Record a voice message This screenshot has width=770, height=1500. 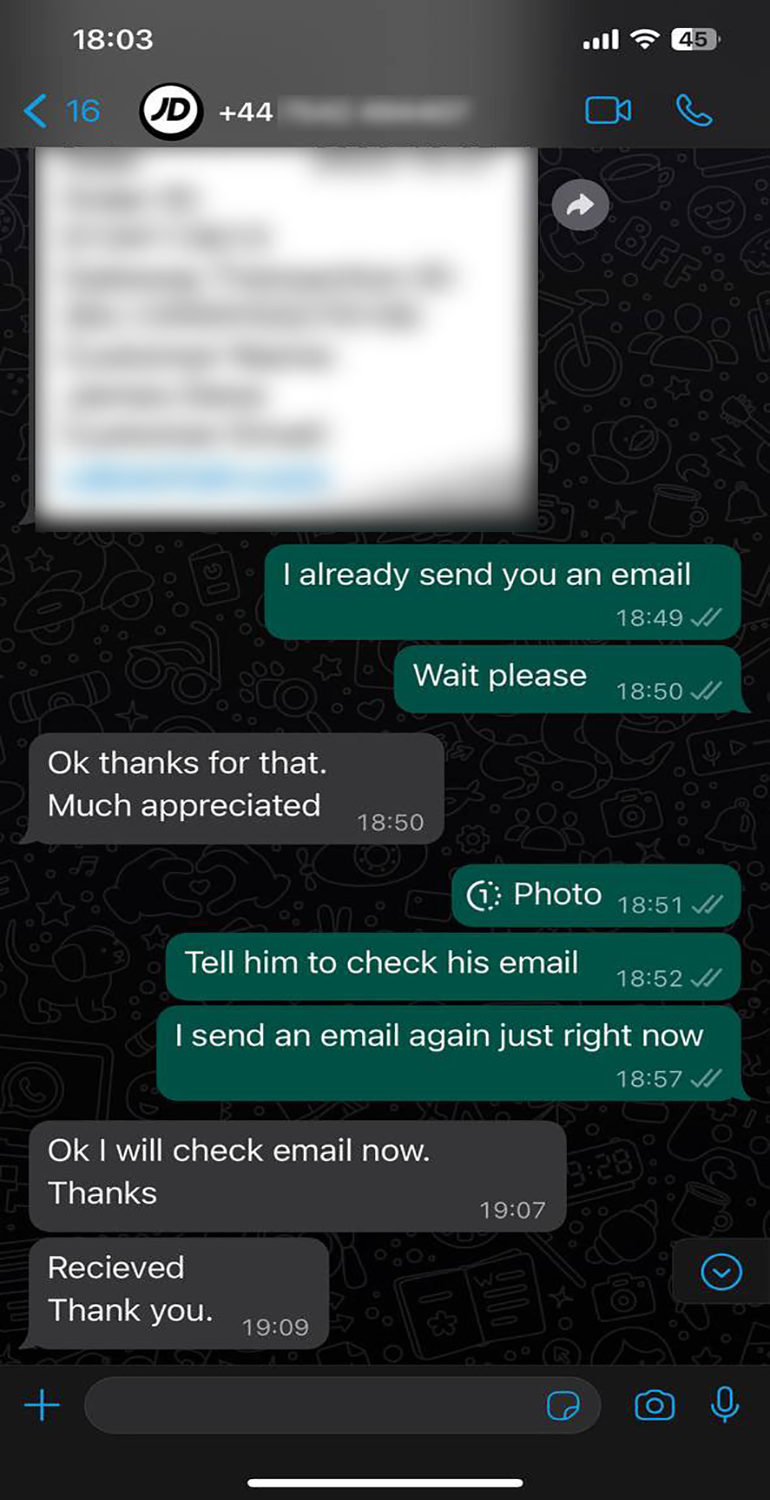(x=725, y=1405)
